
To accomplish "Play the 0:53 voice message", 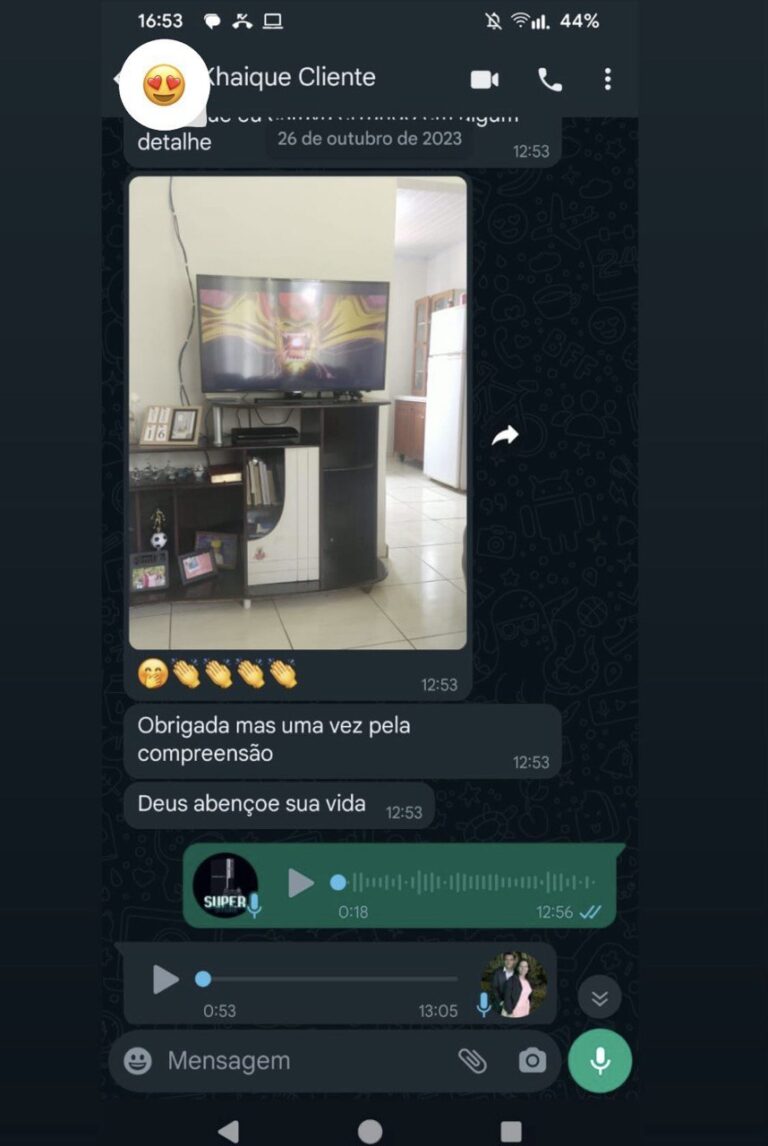I will [x=165, y=980].
